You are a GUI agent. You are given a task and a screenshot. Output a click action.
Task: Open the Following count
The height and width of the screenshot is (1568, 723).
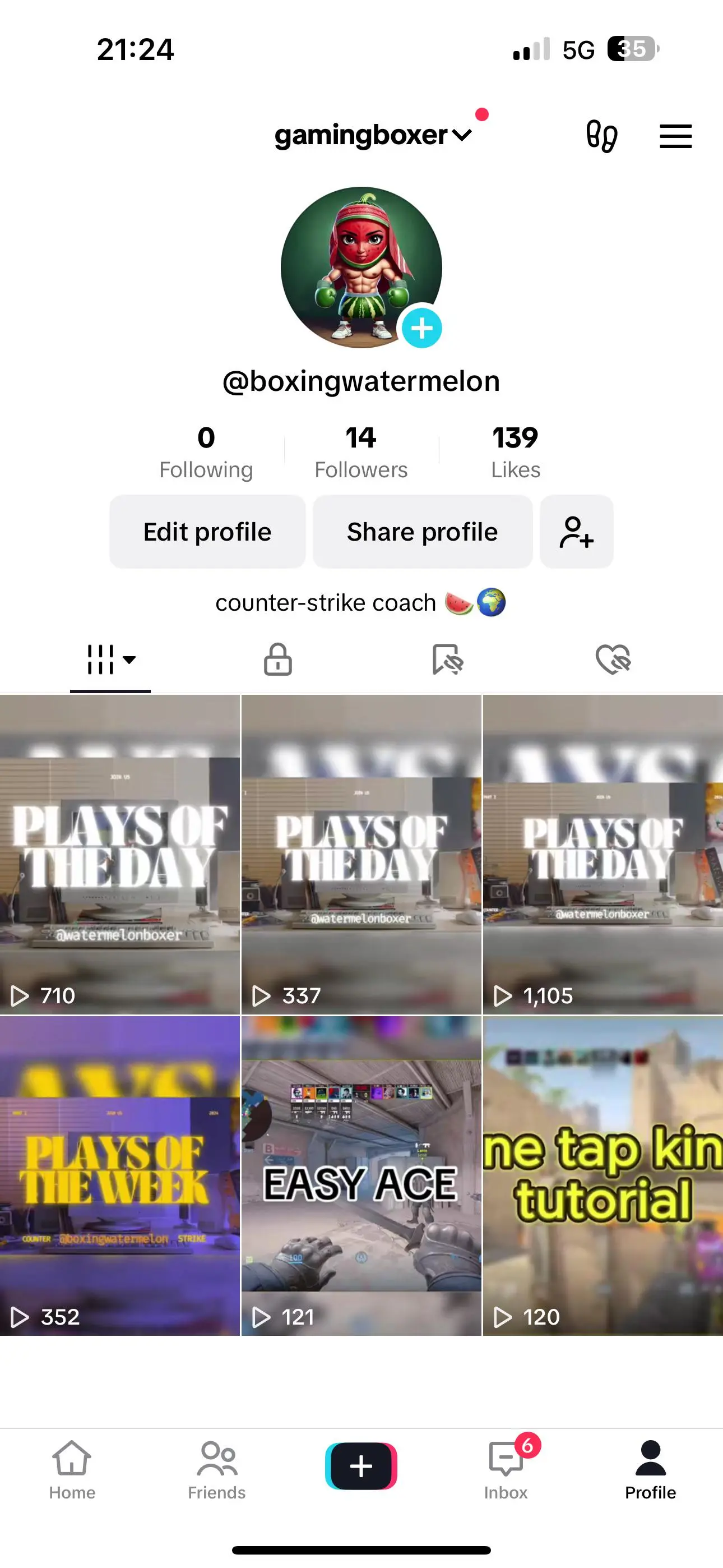click(x=206, y=451)
